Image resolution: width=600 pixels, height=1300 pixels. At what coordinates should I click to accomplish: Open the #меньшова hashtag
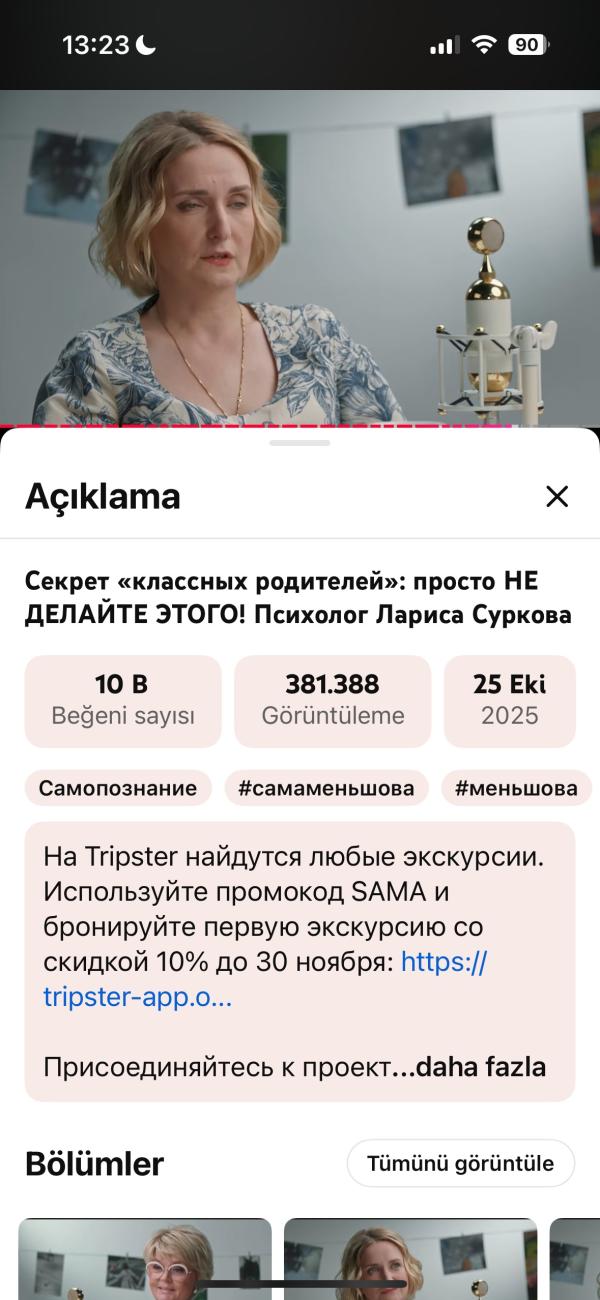tap(516, 788)
